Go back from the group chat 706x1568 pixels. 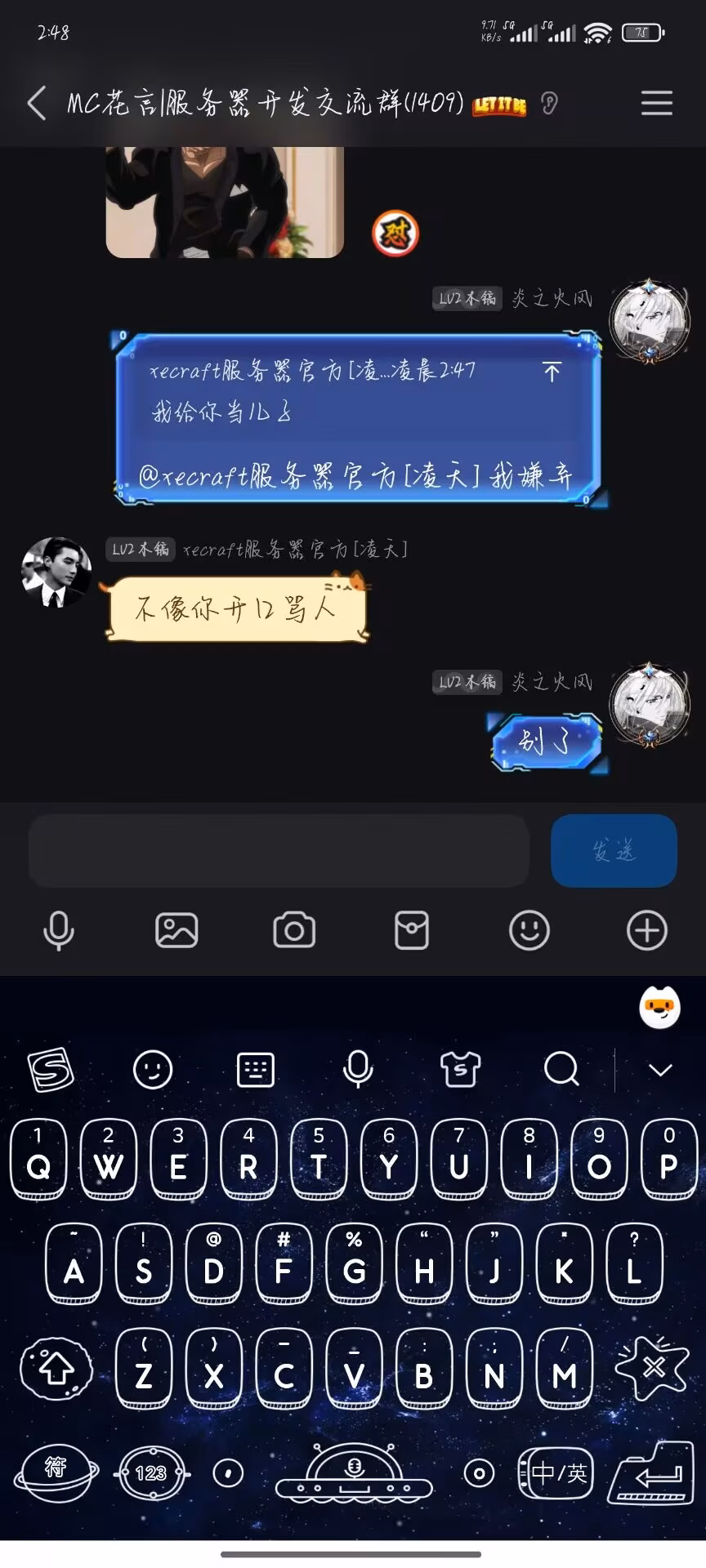click(x=37, y=104)
